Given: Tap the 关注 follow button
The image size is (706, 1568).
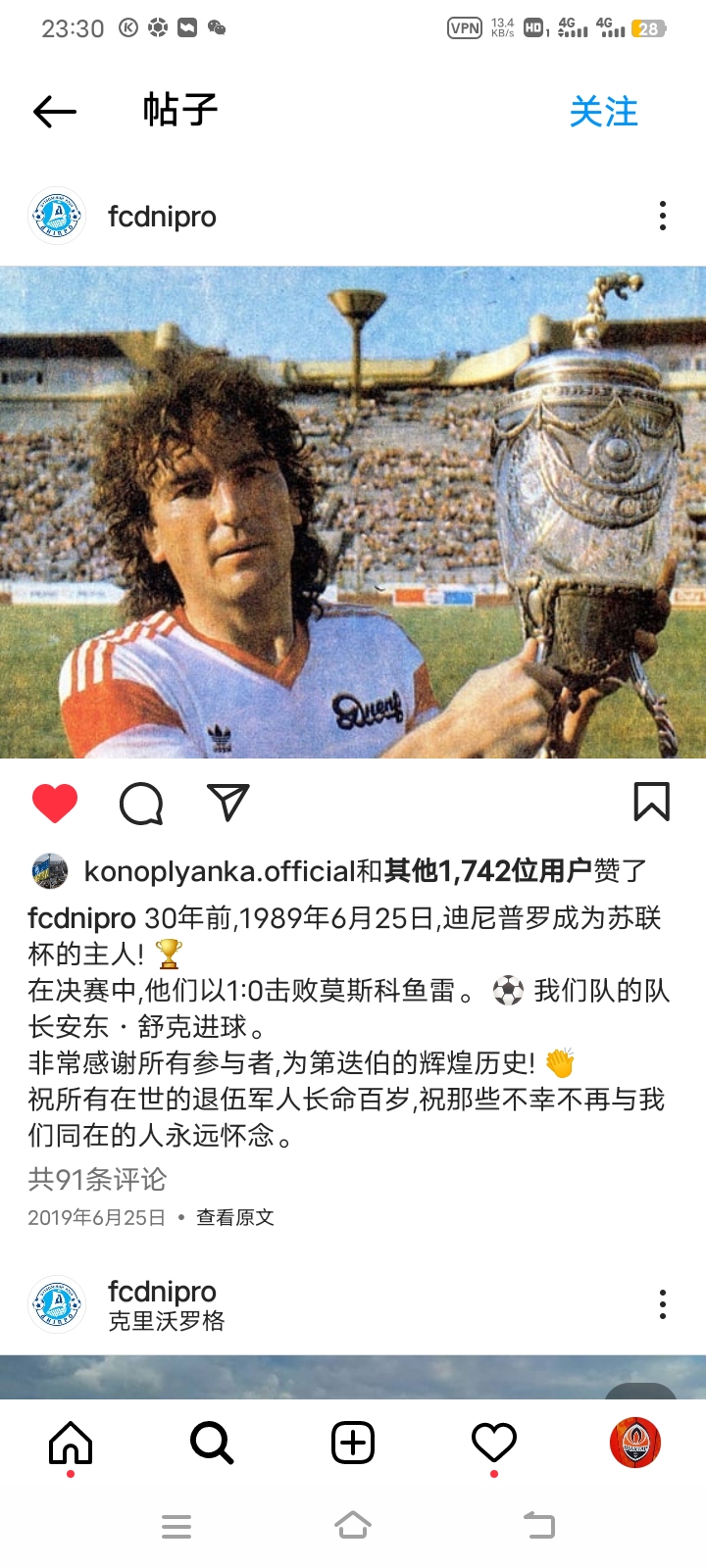Looking at the screenshot, I should pyautogui.click(x=603, y=112).
